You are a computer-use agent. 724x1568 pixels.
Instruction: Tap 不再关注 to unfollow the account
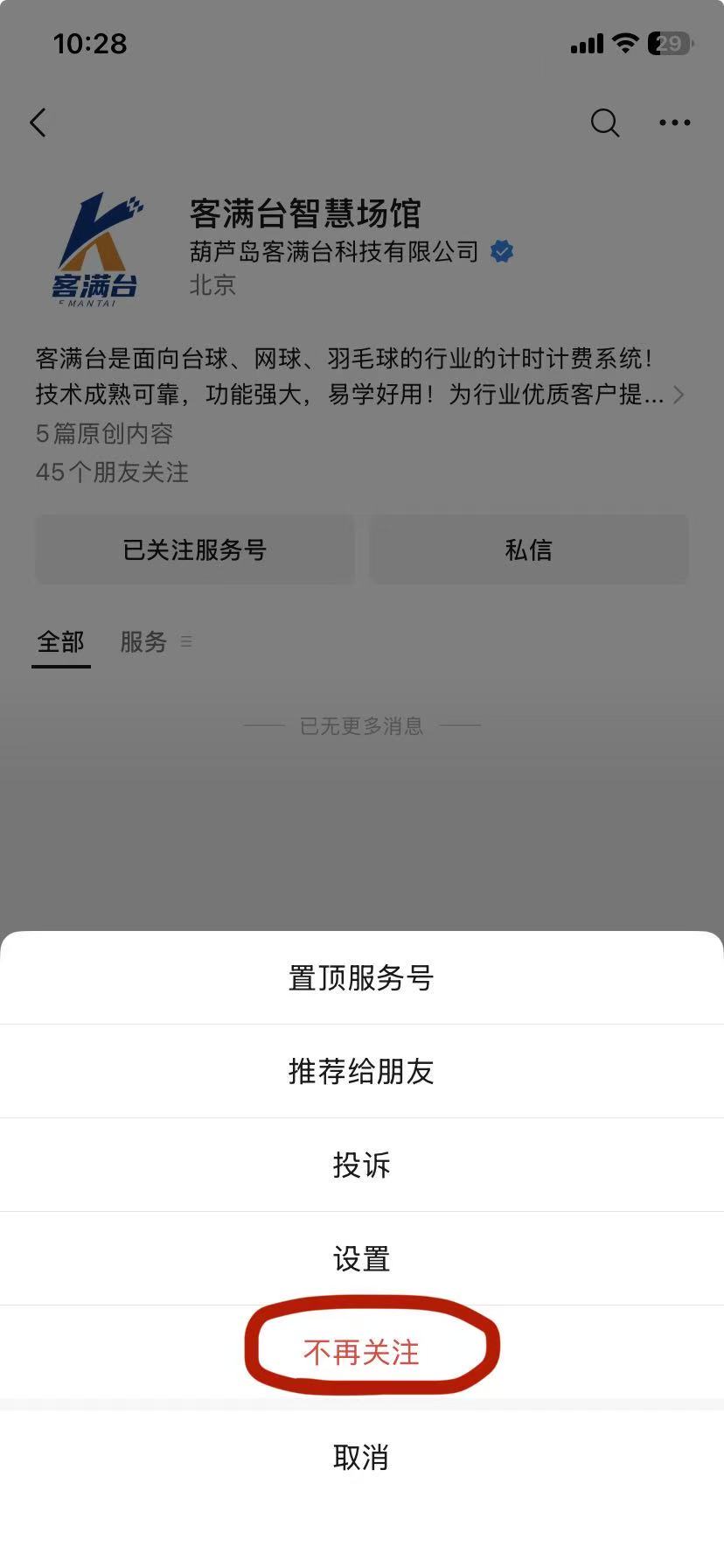tap(361, 1352)
